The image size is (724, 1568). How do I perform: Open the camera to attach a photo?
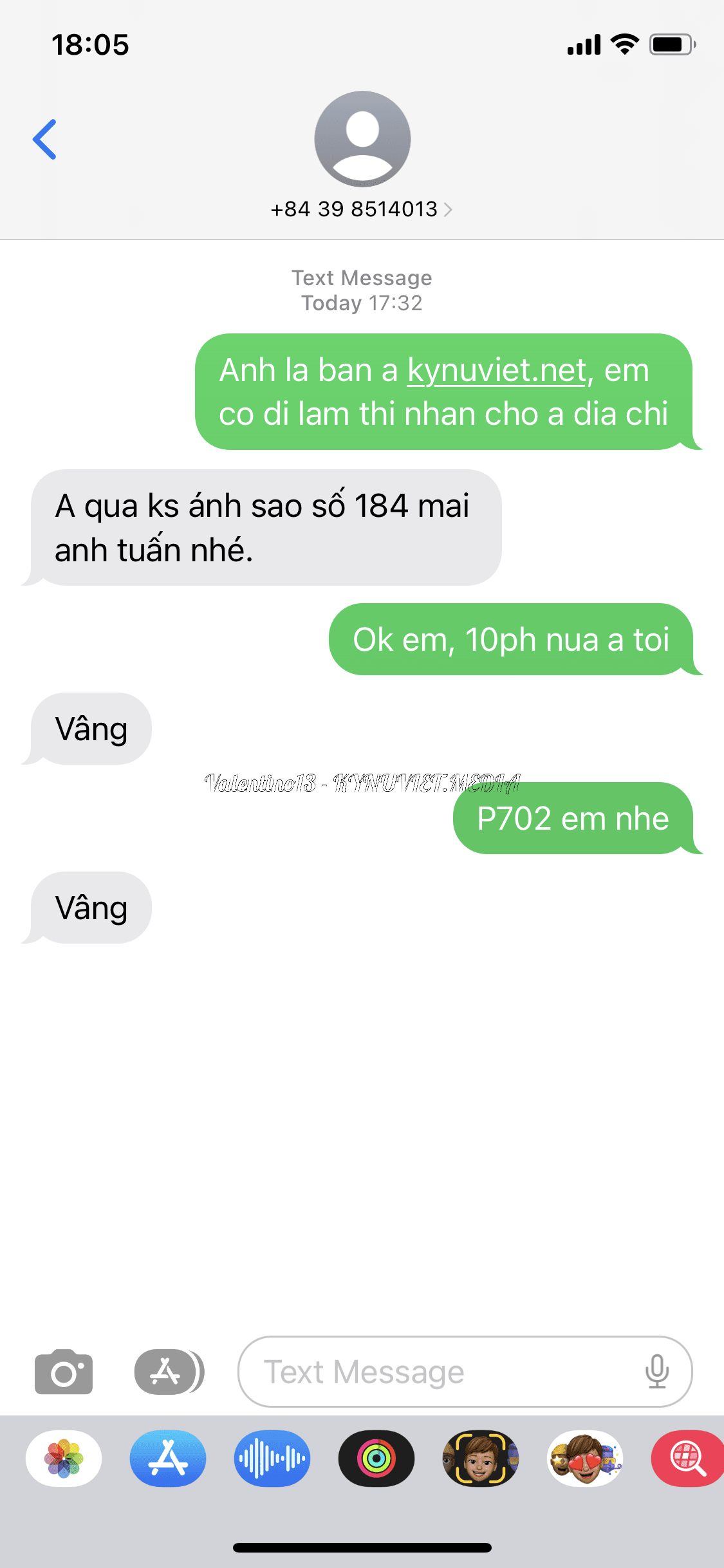click(64, 1372)
